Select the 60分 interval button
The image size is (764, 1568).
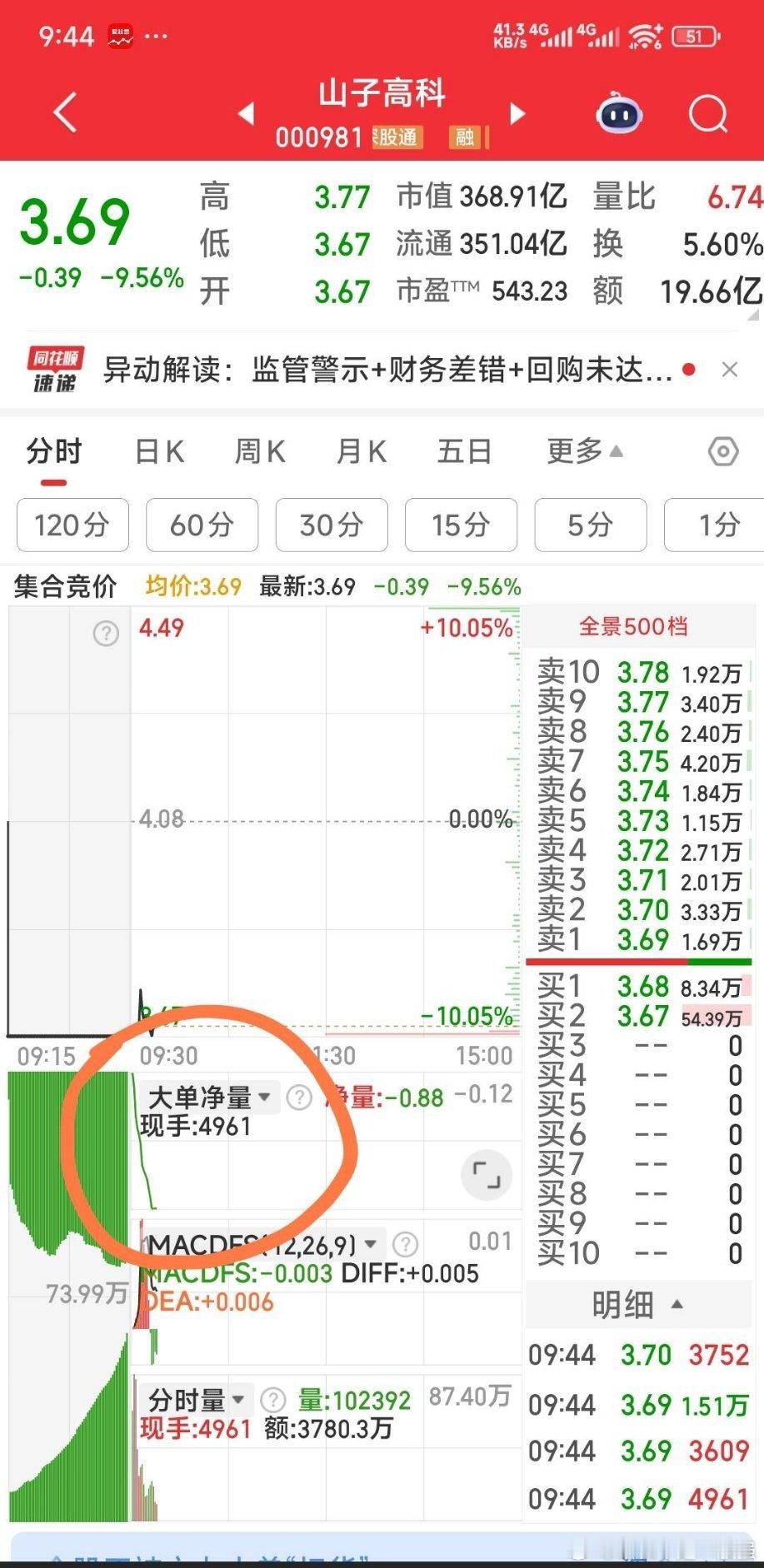tap(201, 525)
